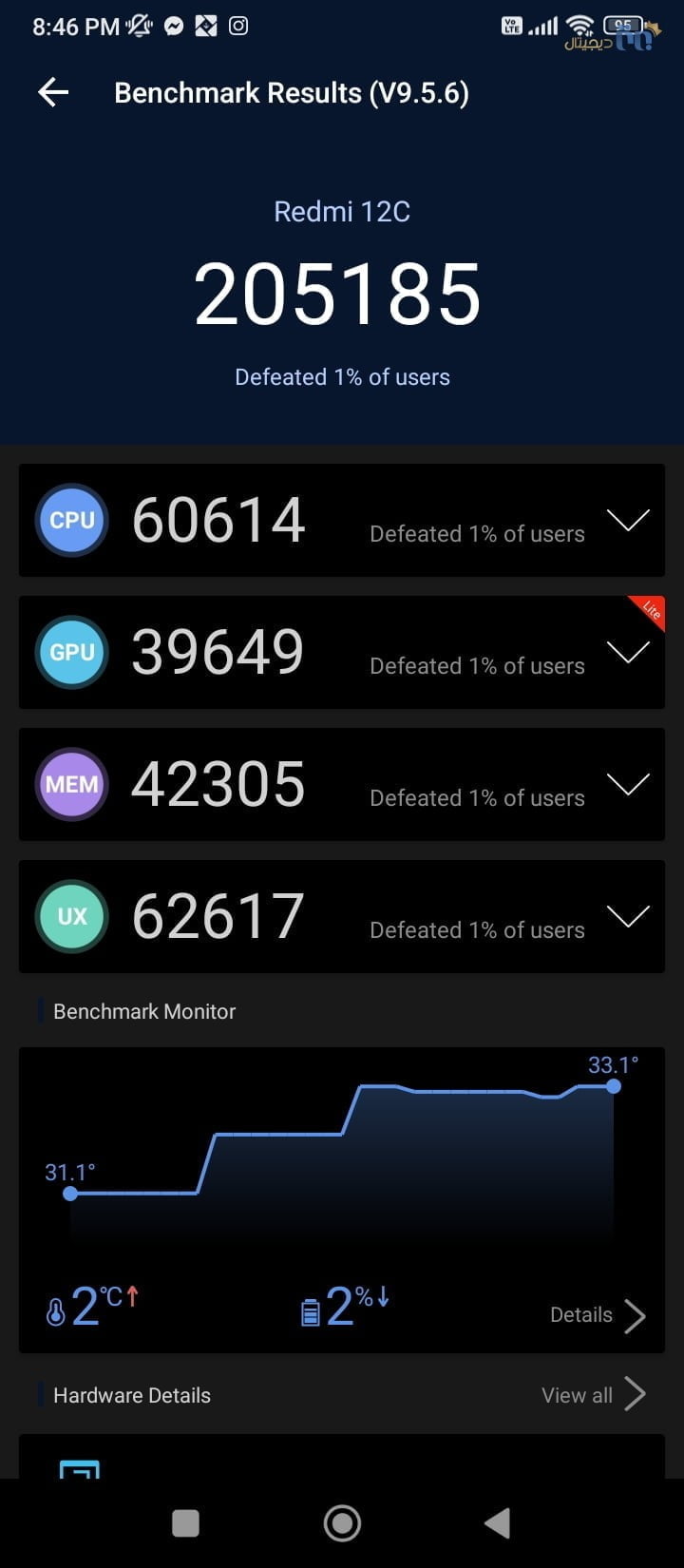684x1568 pixels.
Task: Expand the CPU score details
Action: coord(628,520)
